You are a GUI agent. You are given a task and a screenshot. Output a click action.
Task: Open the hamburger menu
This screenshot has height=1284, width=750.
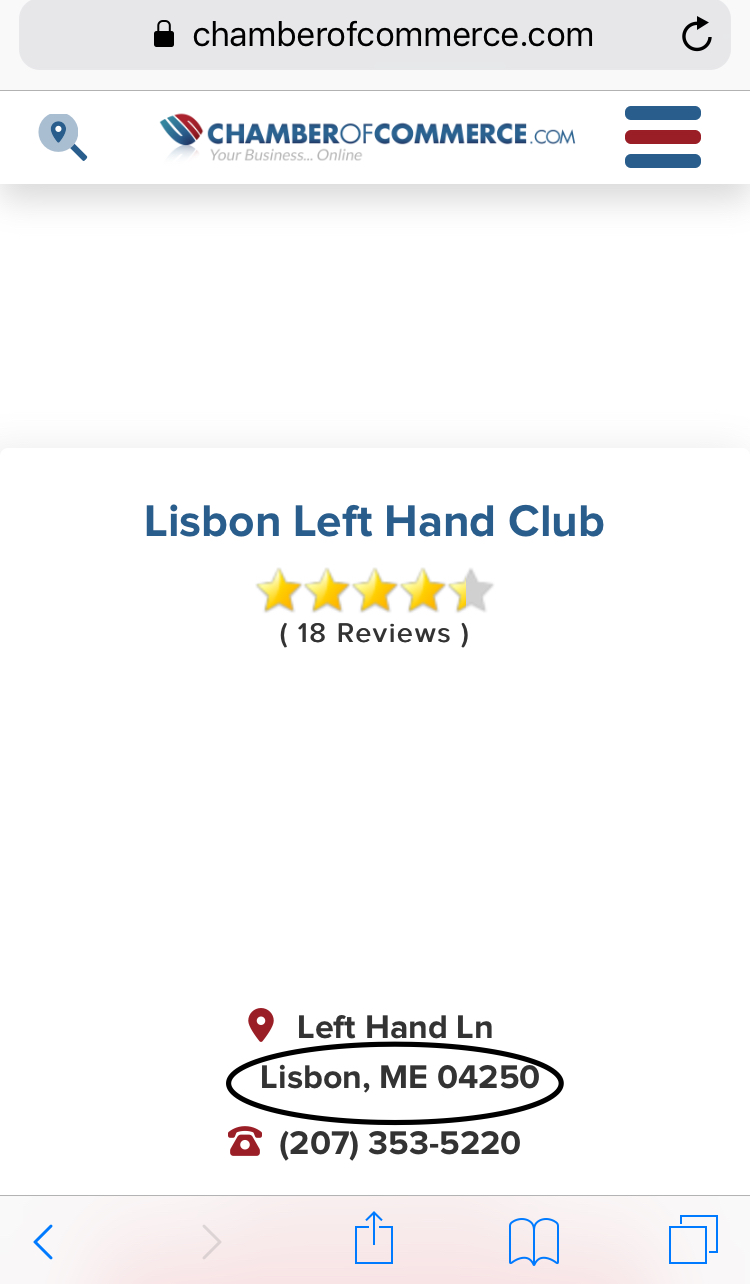pyautogui.click(x=662, y=137)
